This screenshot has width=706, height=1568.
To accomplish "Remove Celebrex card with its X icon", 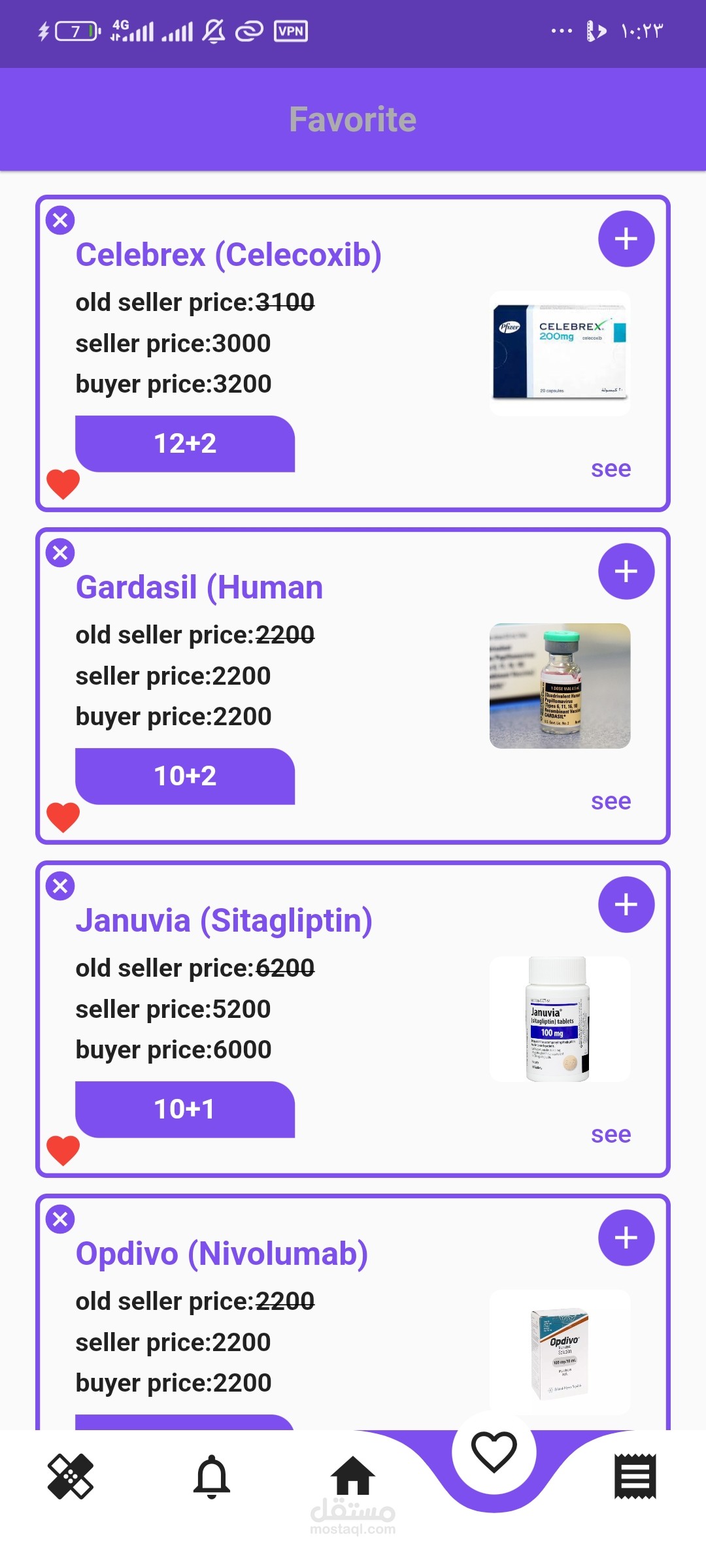I will [x=60, y=220].
